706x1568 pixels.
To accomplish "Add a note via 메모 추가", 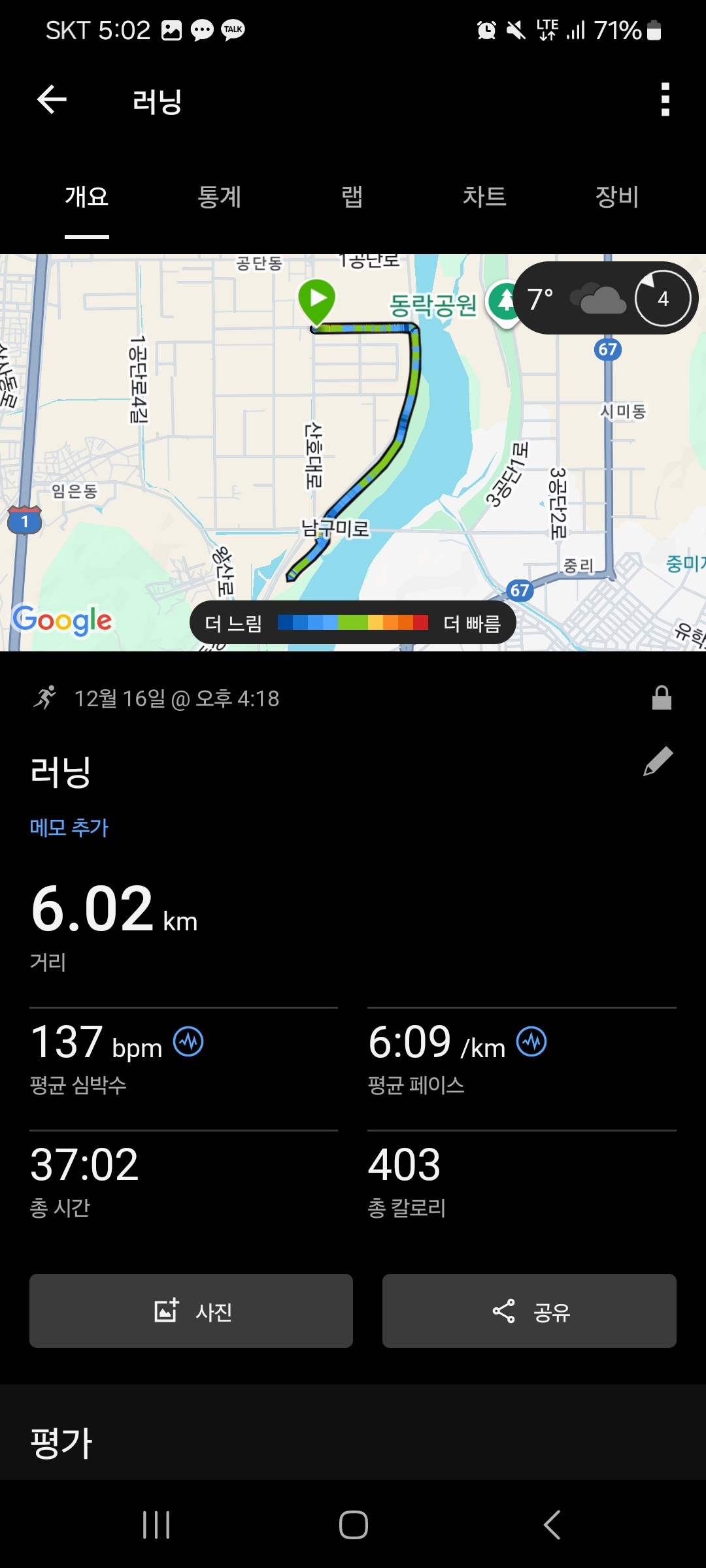I will [x=69, y=828].
